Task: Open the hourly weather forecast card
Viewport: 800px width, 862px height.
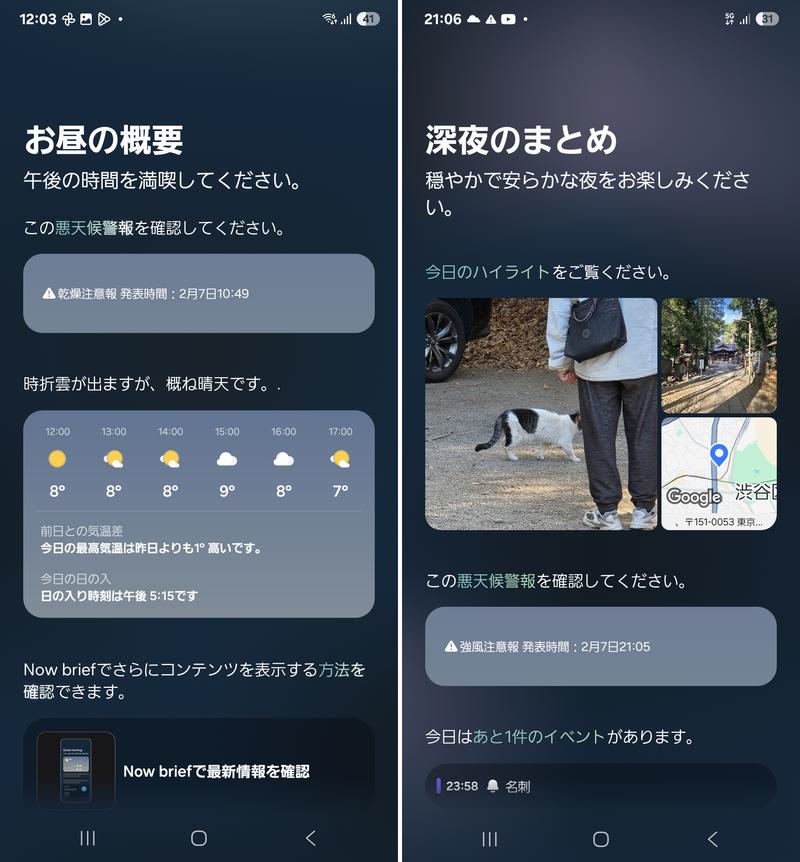Action: 198,513
